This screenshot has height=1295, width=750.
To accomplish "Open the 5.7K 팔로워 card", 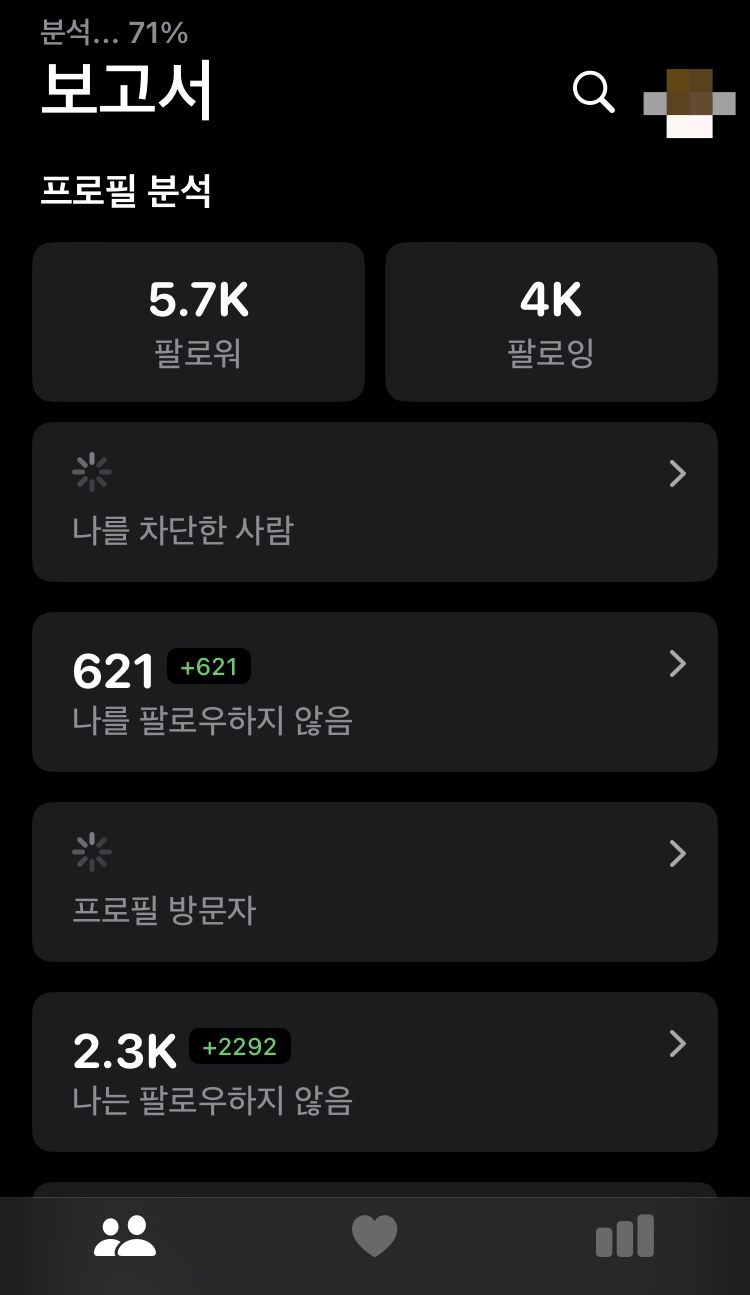I will 198,322.
